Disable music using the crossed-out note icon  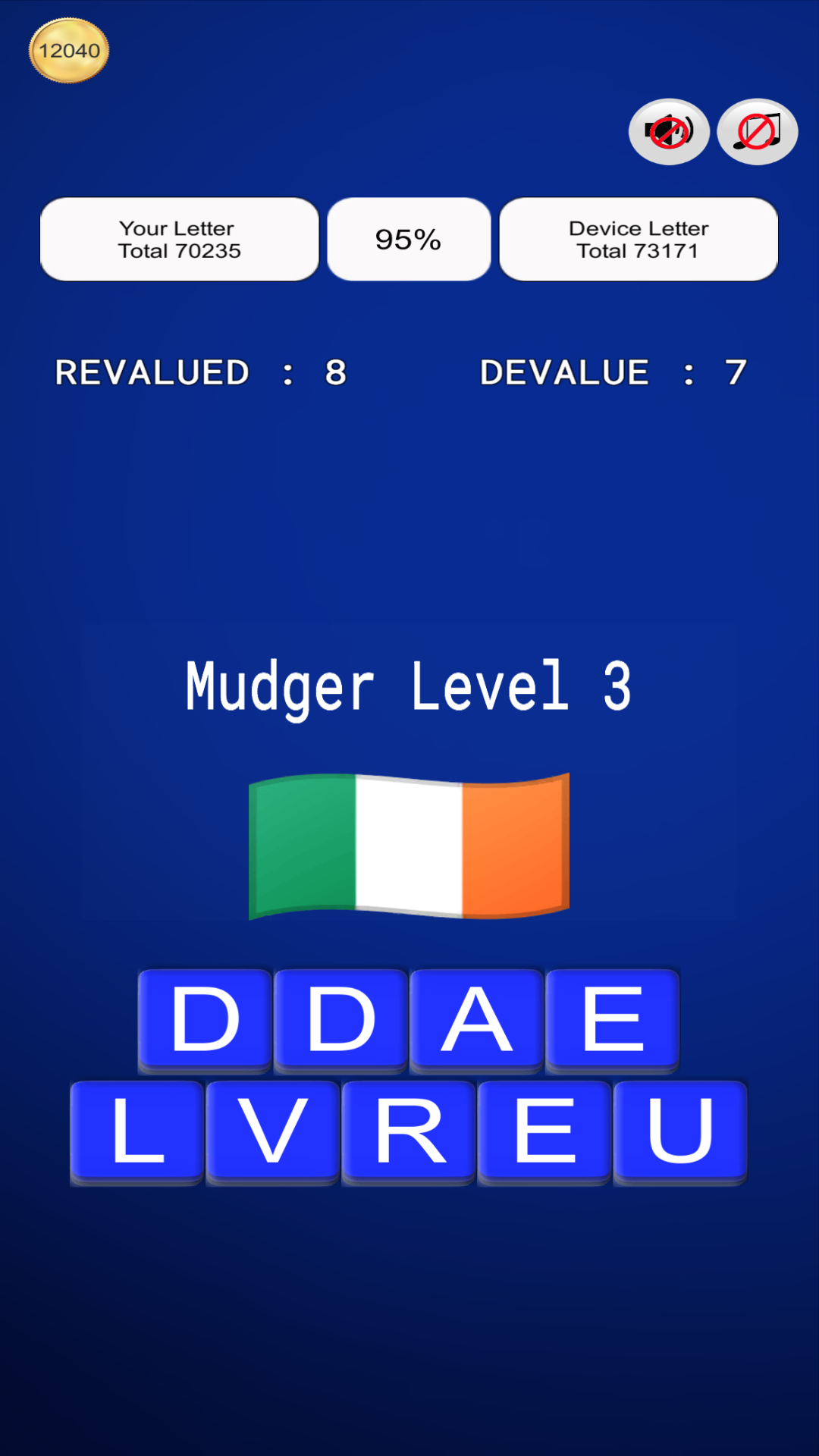(x=756, y=130)
